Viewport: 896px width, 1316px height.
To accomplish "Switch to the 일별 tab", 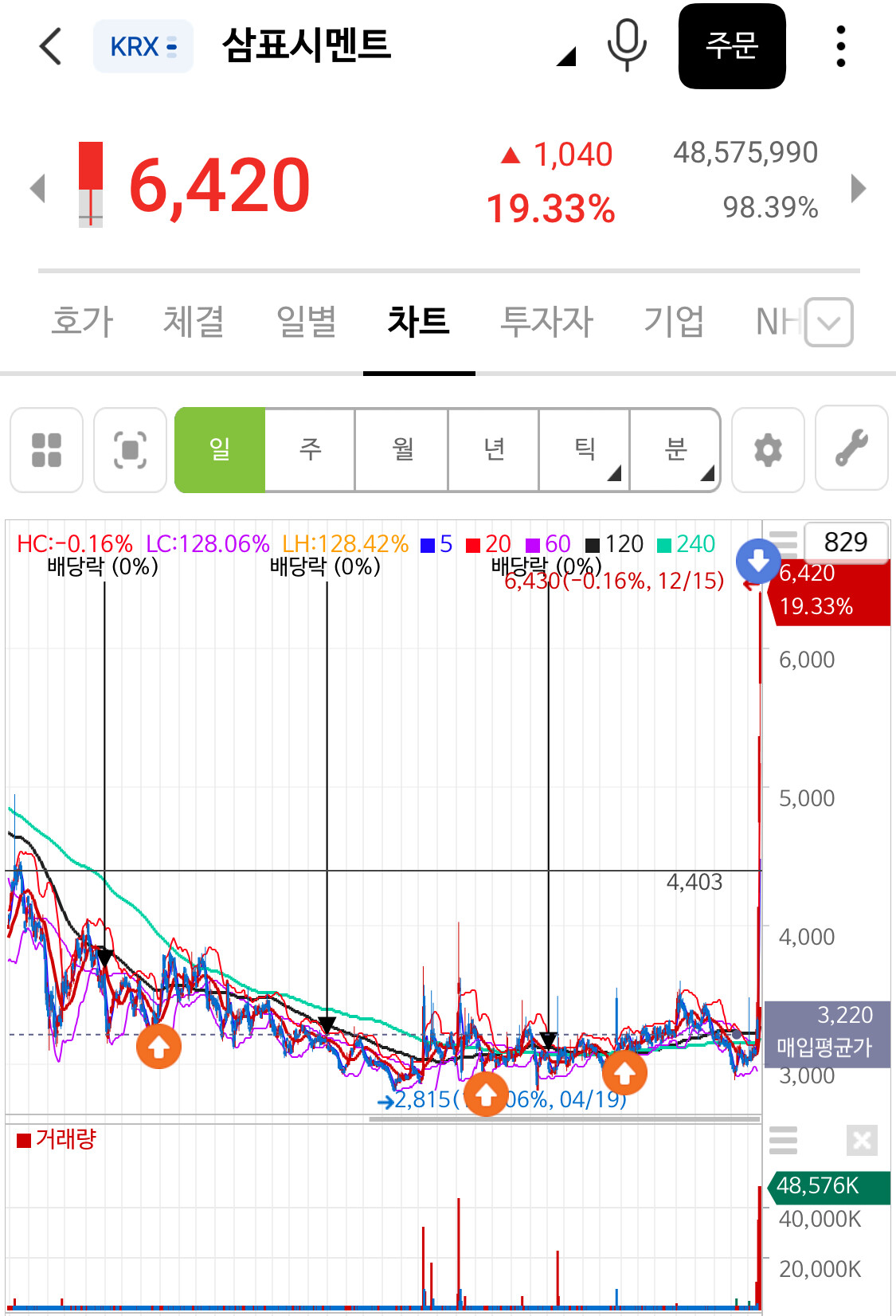I will coord(307,322).
